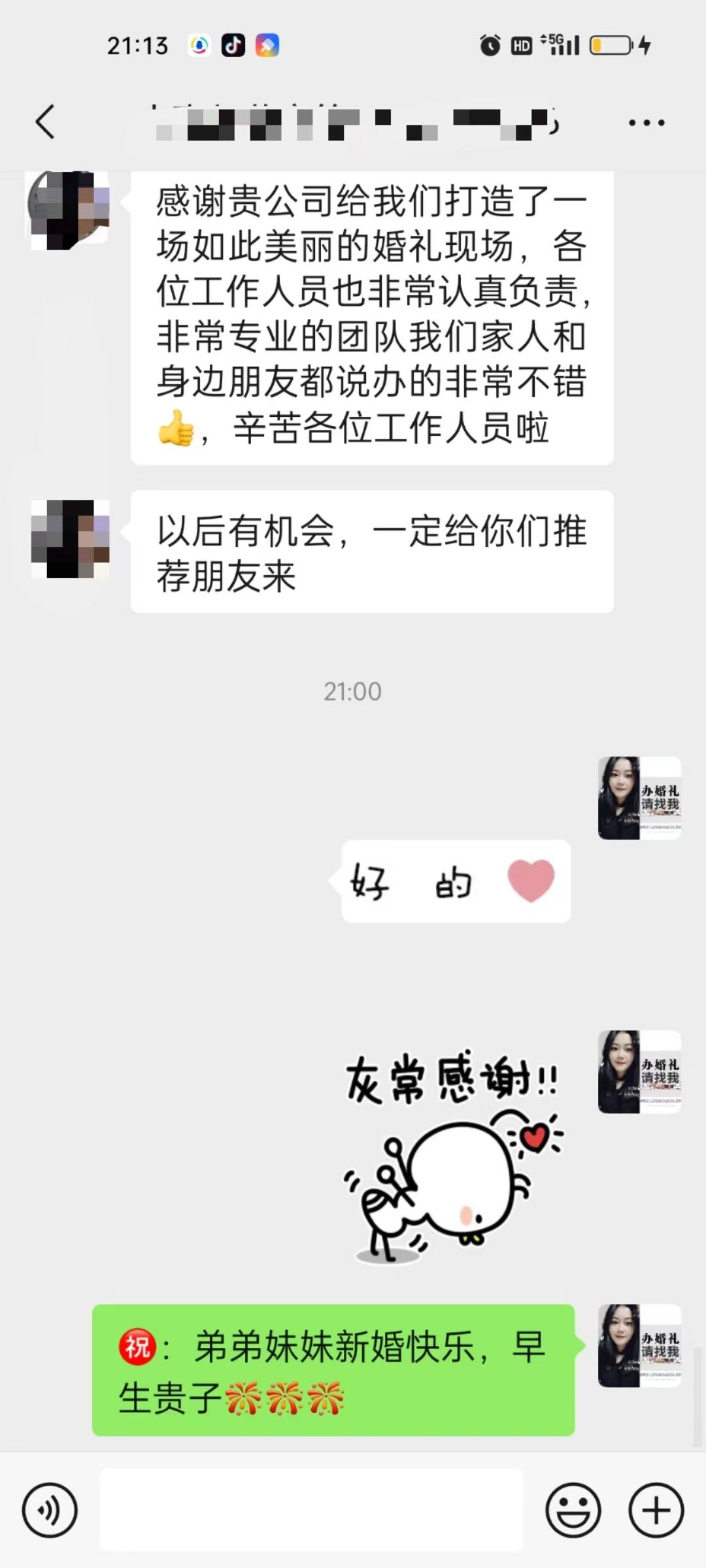The height and width of the screenshot is (1568, 706).
Task: Open the avatar next to 灰常感谢 sticker
Action: [x=639, y=1071]
